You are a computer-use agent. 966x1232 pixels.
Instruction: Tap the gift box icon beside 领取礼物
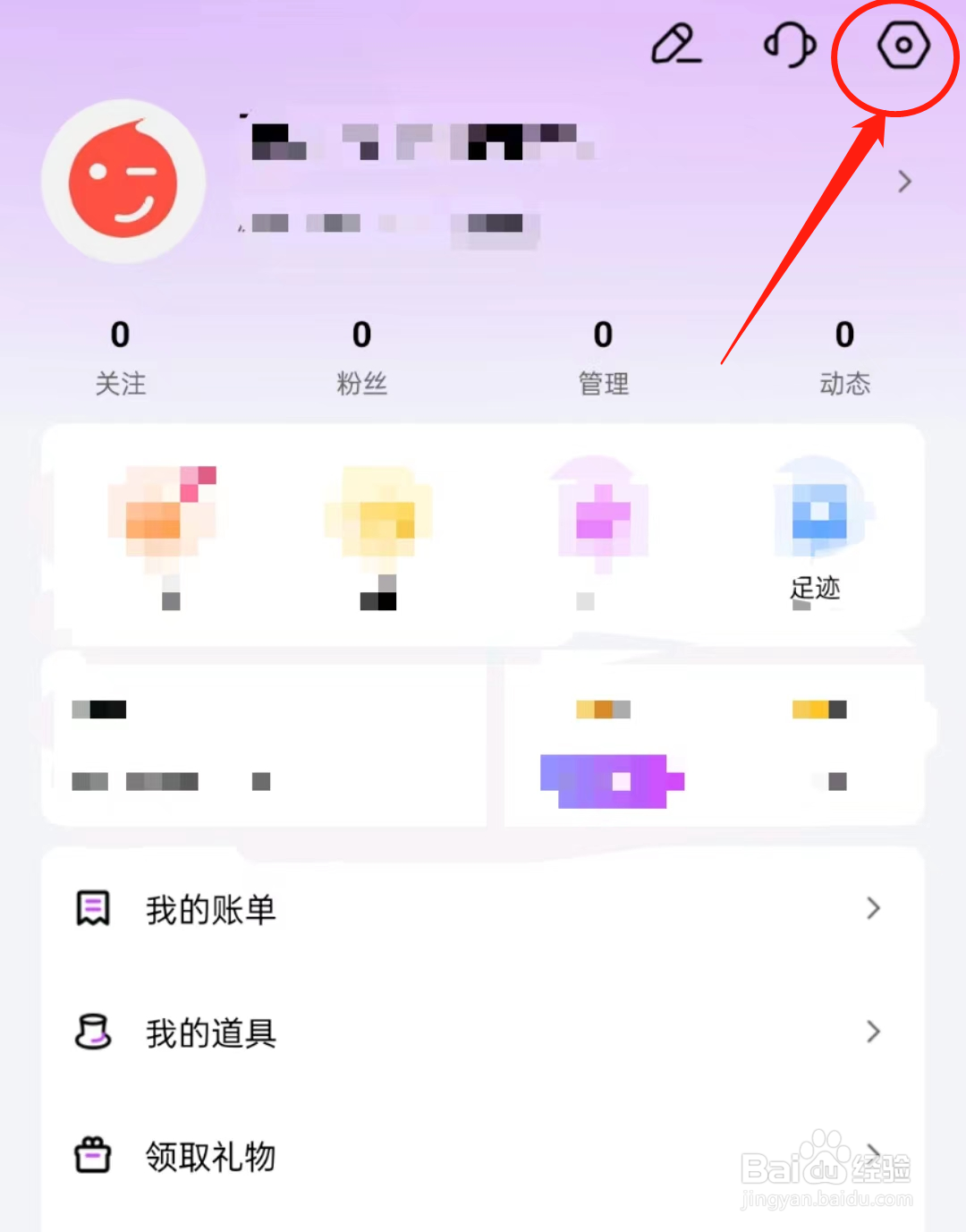pos(92,1155)
